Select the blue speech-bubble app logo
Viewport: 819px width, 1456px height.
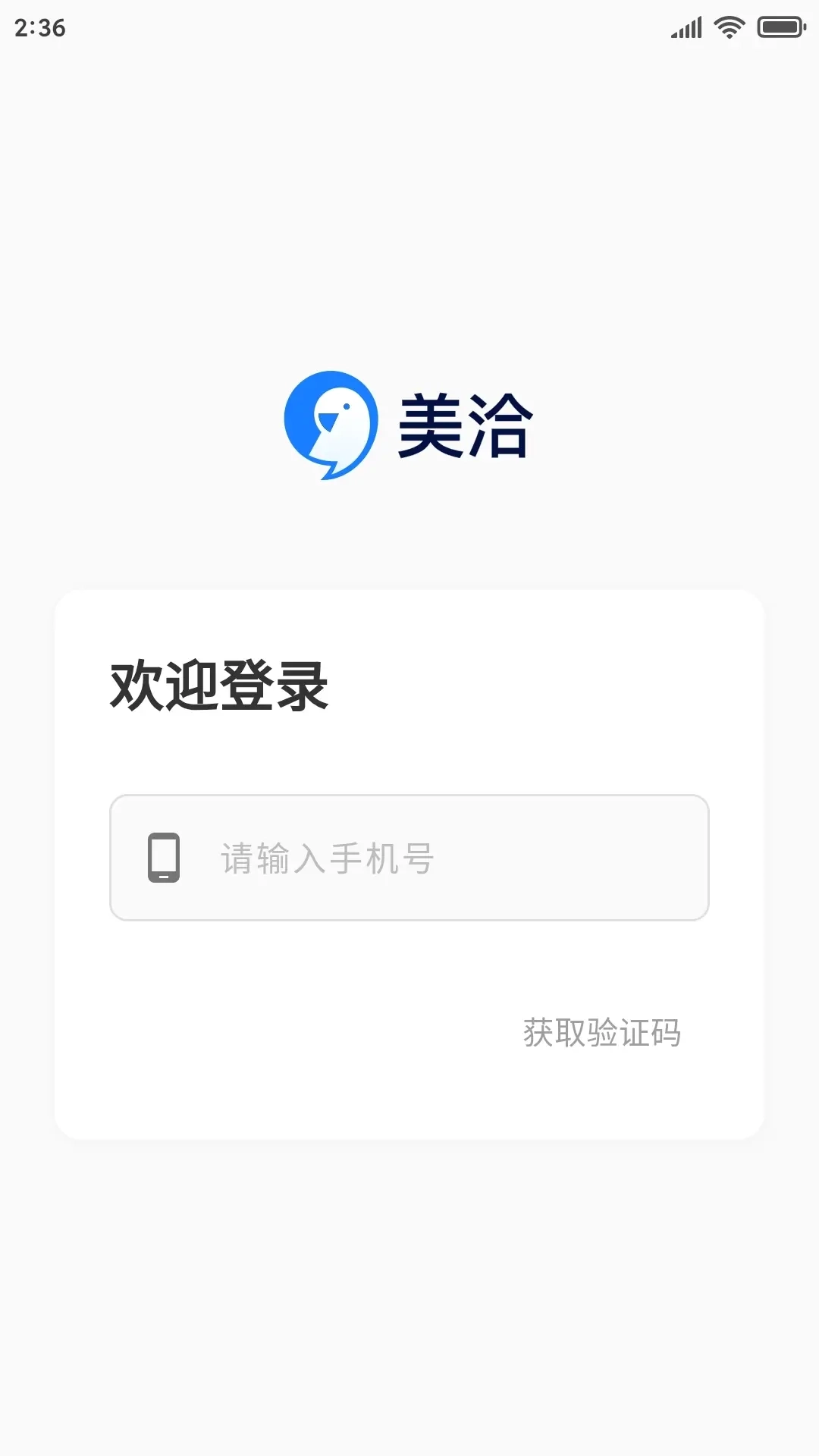click(331, 422)
